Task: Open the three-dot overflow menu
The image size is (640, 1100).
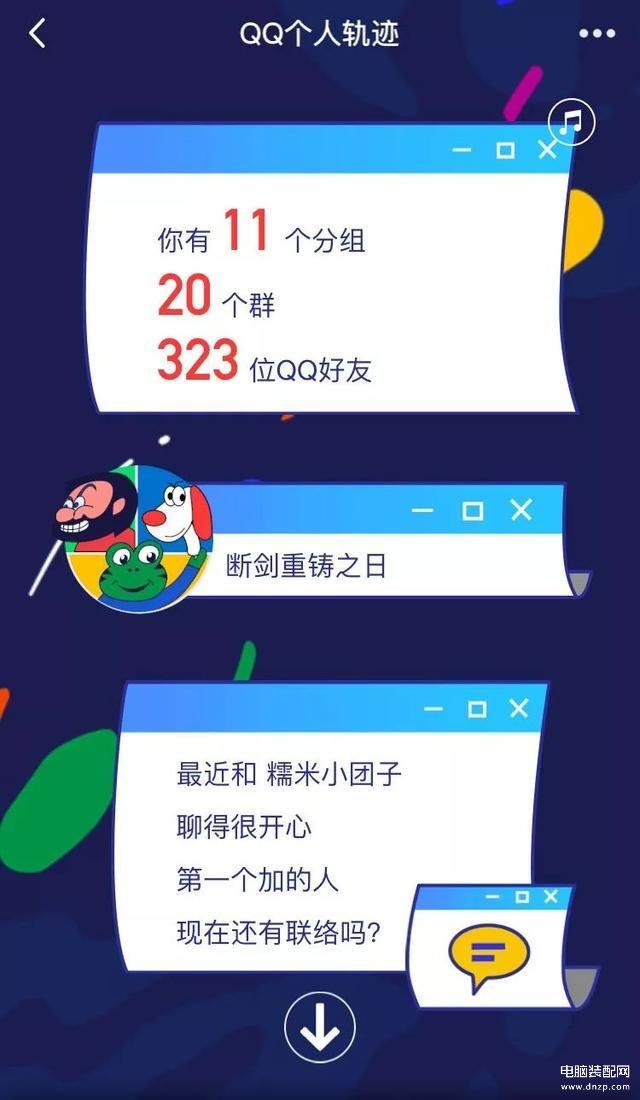Action: [x=597, y=33]
